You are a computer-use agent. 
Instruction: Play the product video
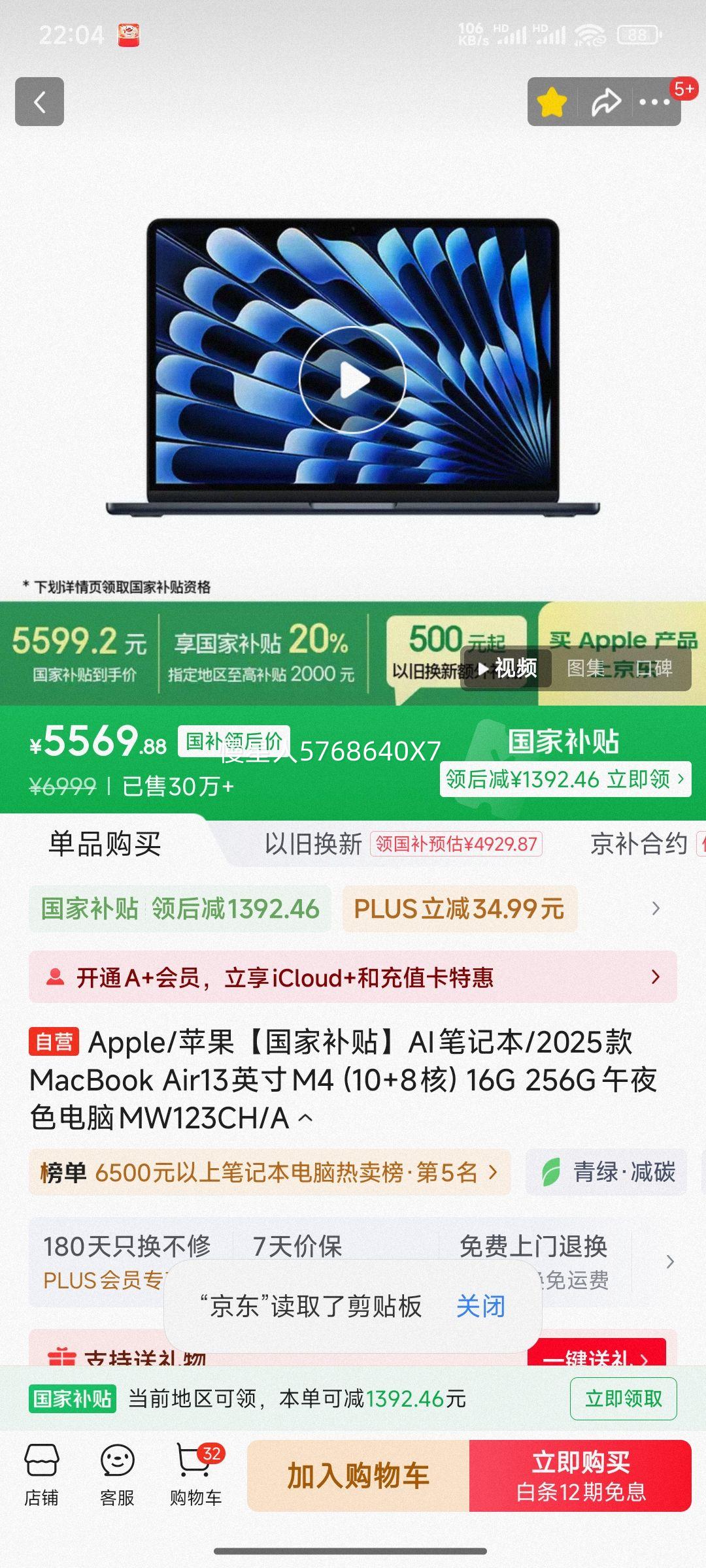pyautogui.click(x=353, y=380)
